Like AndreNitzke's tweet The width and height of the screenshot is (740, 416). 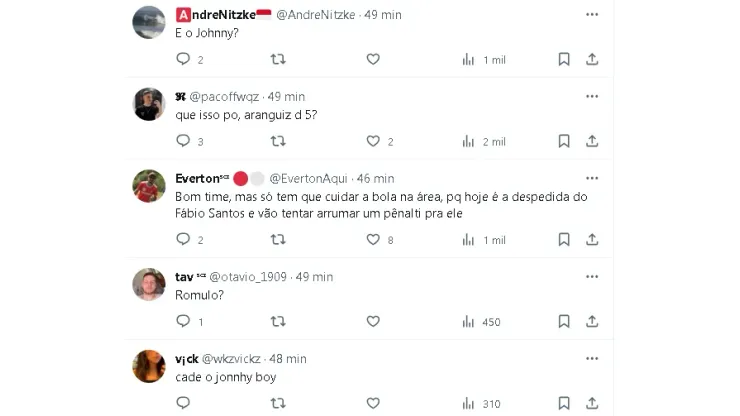tap(373, 60)
